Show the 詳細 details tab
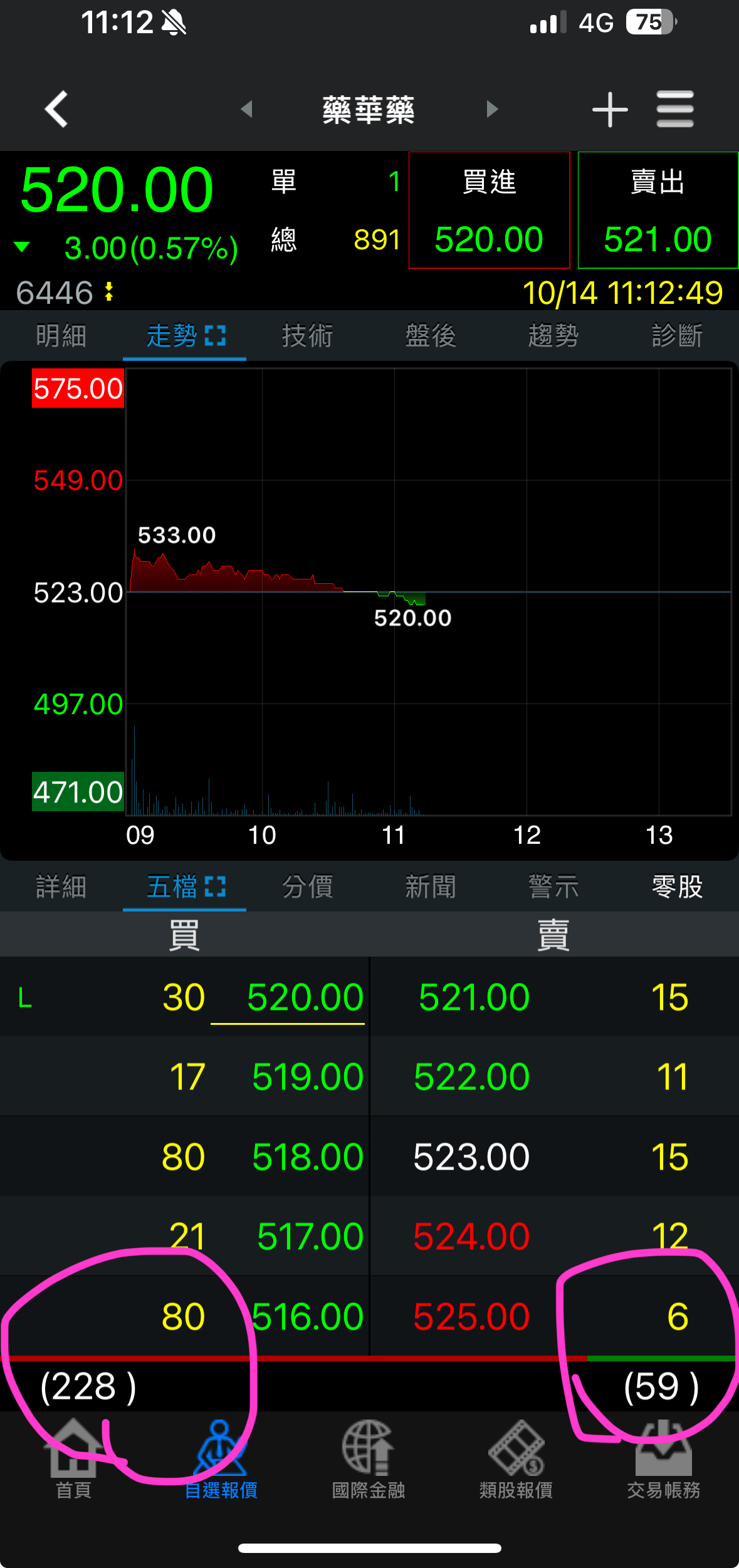The width and height of the screenshot is (739, 1568). click(x=61, y=887)
